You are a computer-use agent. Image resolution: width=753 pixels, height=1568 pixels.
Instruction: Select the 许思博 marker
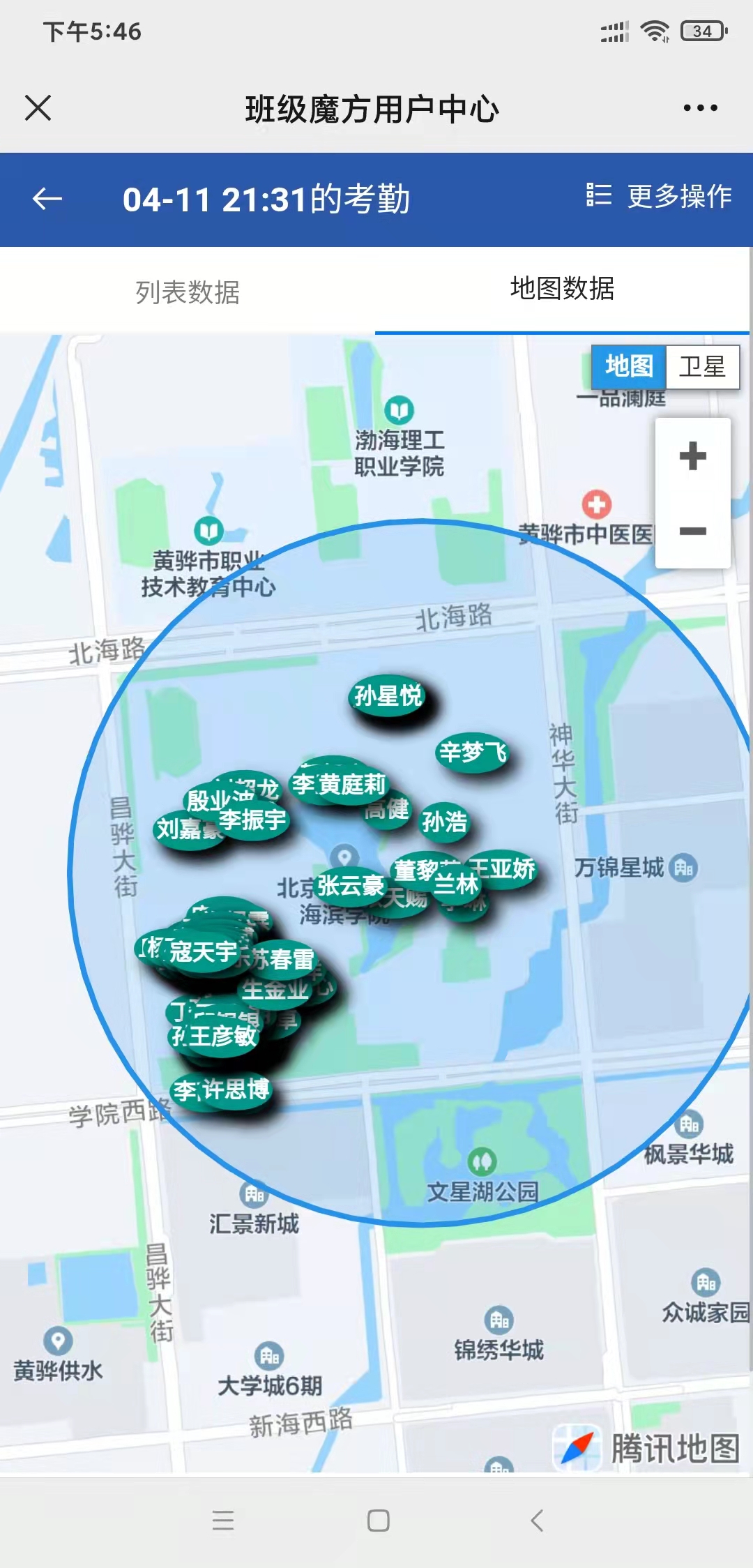[x=236, y=1089]
